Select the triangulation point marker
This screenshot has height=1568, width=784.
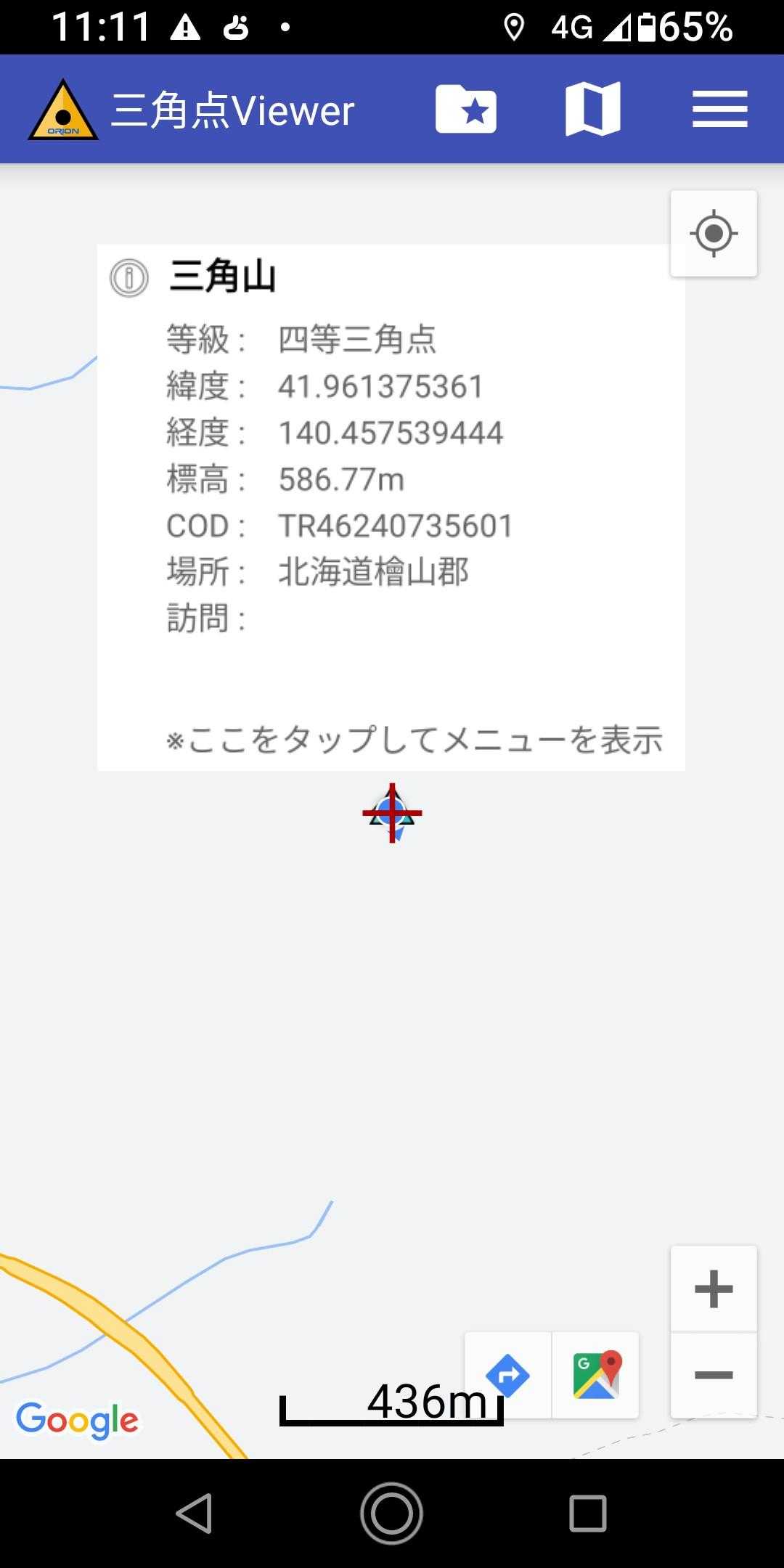392,813
